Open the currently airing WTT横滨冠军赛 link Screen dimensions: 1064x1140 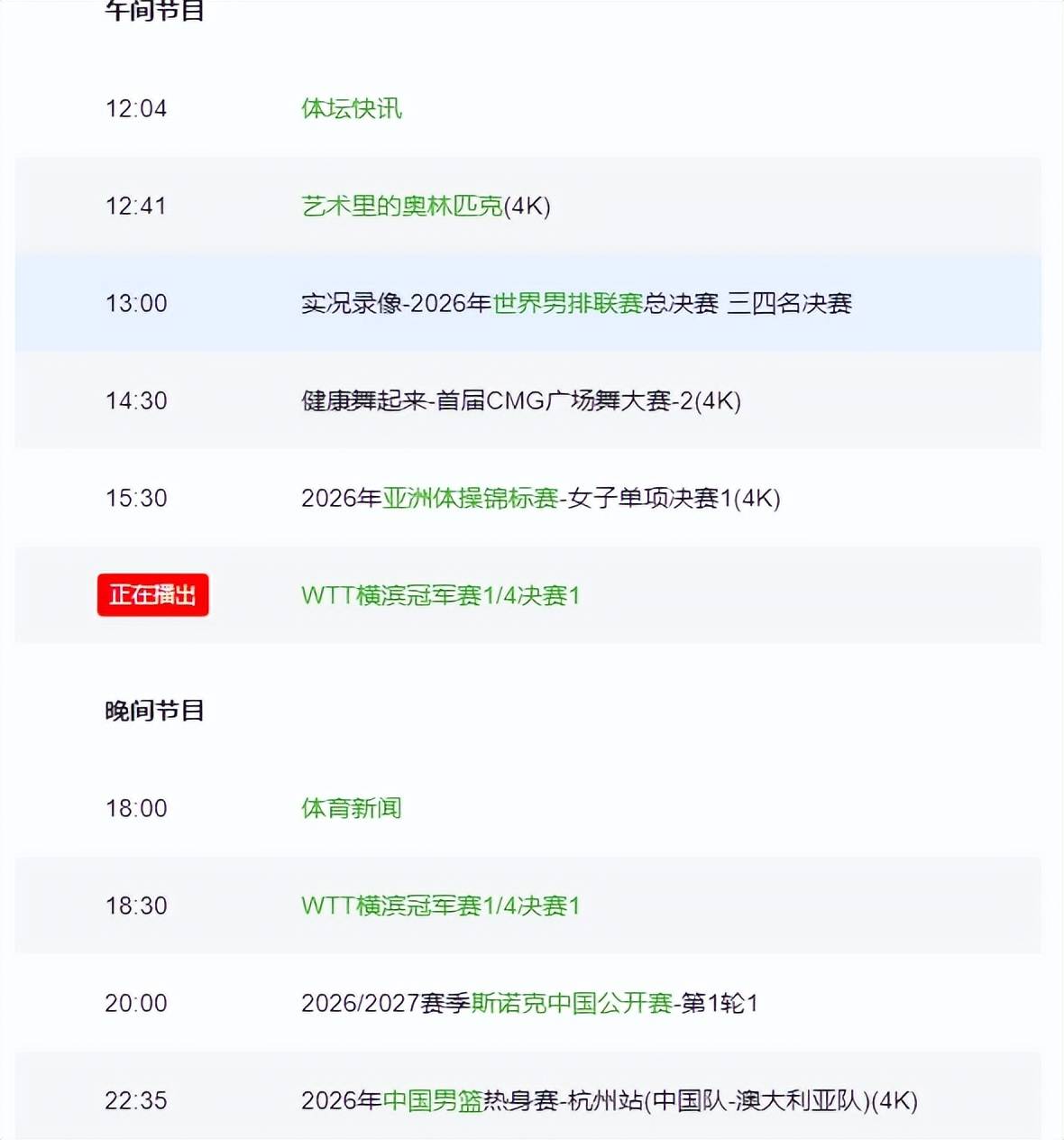[x=441, y=595]
